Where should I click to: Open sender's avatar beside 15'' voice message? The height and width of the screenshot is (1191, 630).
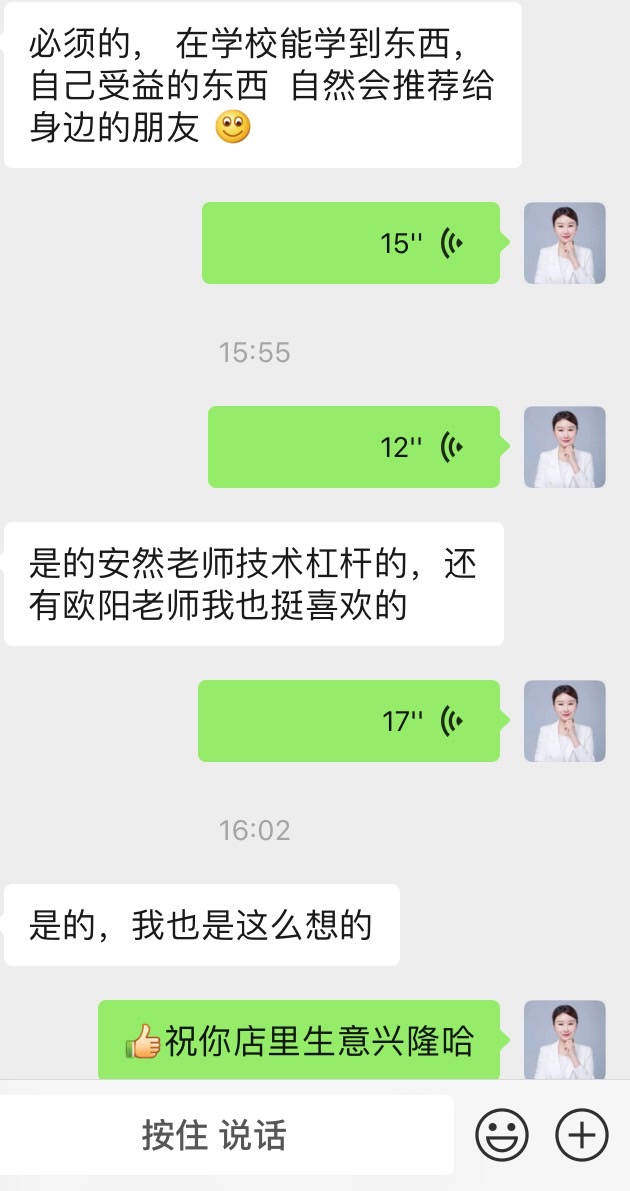[565, 243]
